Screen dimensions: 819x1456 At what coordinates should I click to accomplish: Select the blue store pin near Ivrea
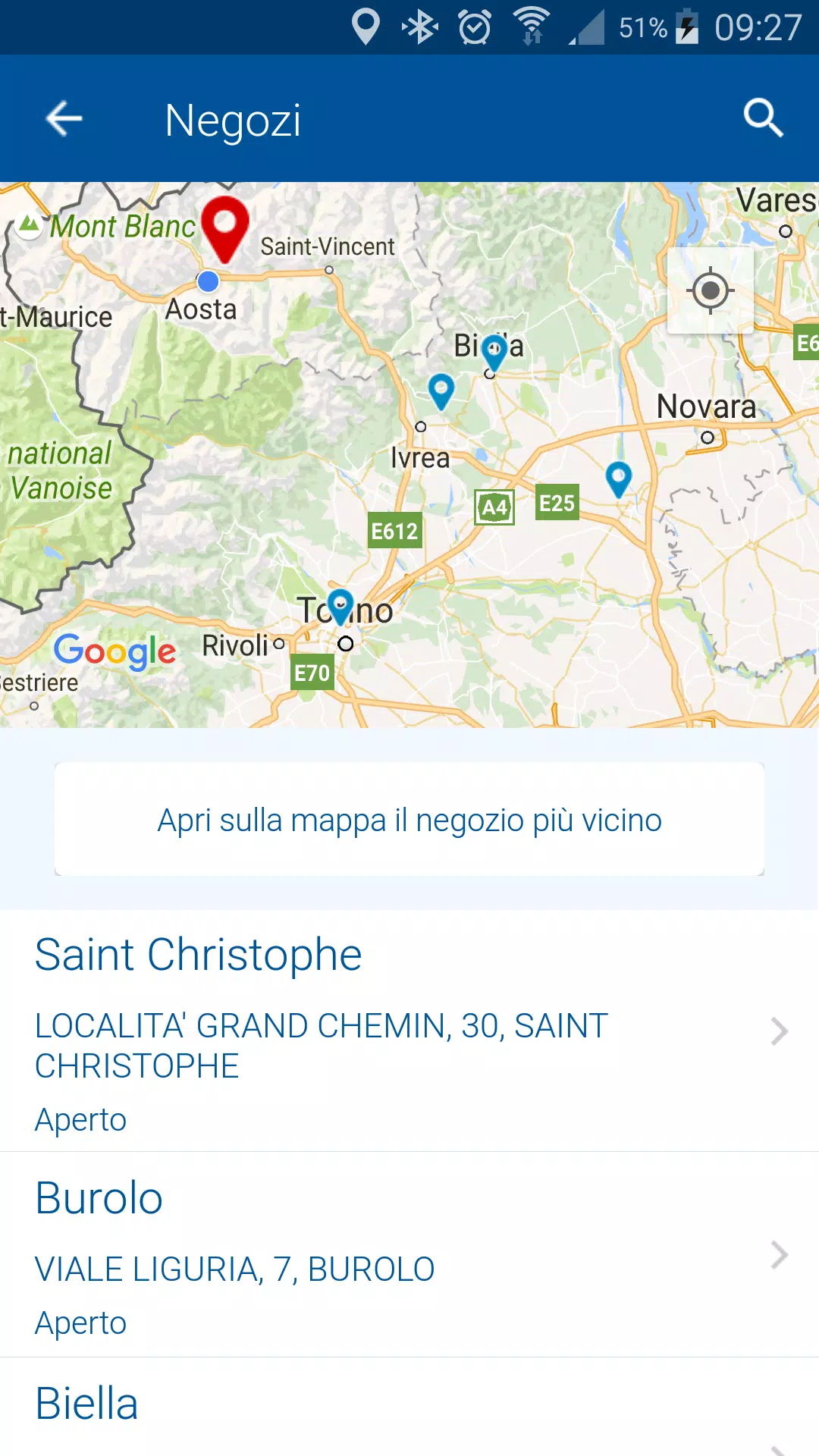[441, 391]
